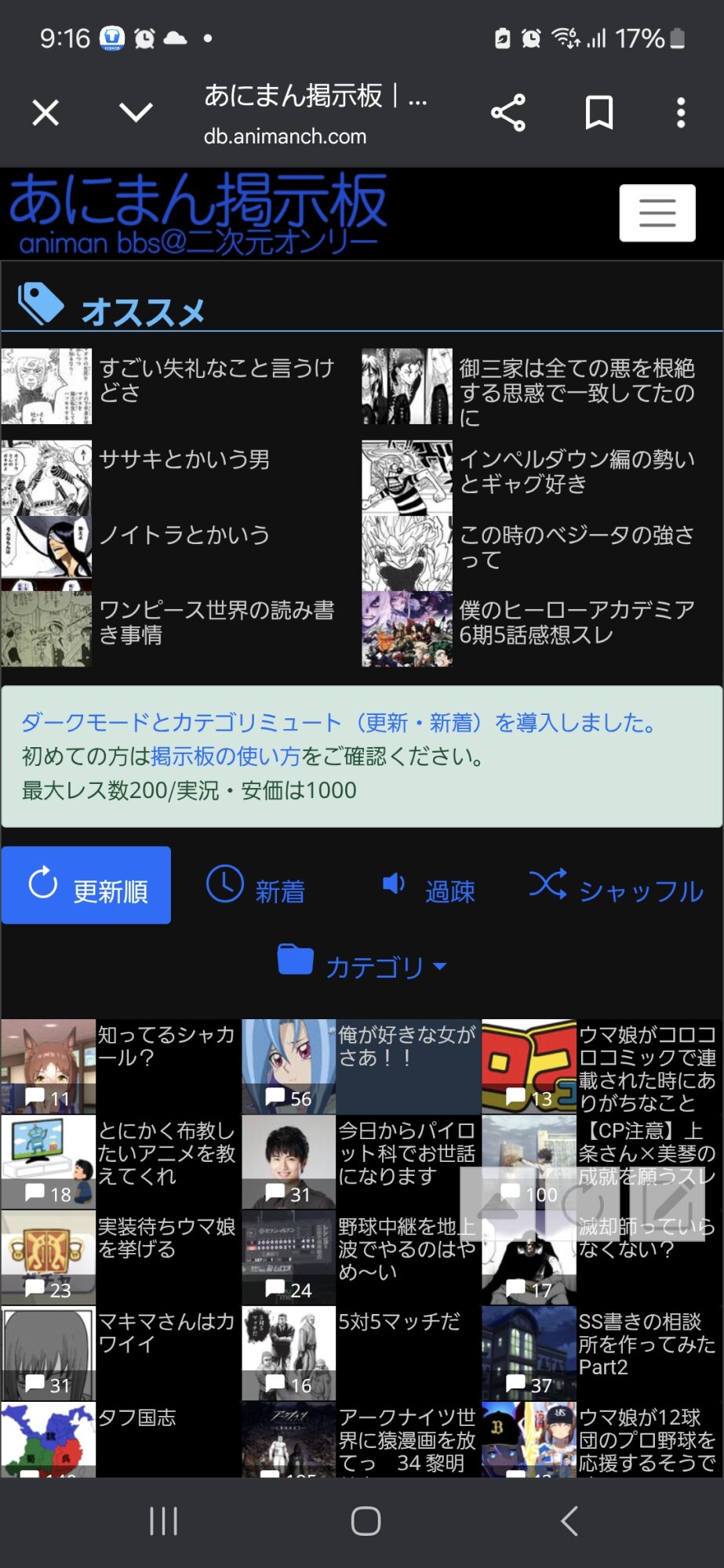This screenshot has width=724, height=1568.
Task: Open 僕のヒーローアカデミア6期5話感想スレ thread
Action: point(576,622)
